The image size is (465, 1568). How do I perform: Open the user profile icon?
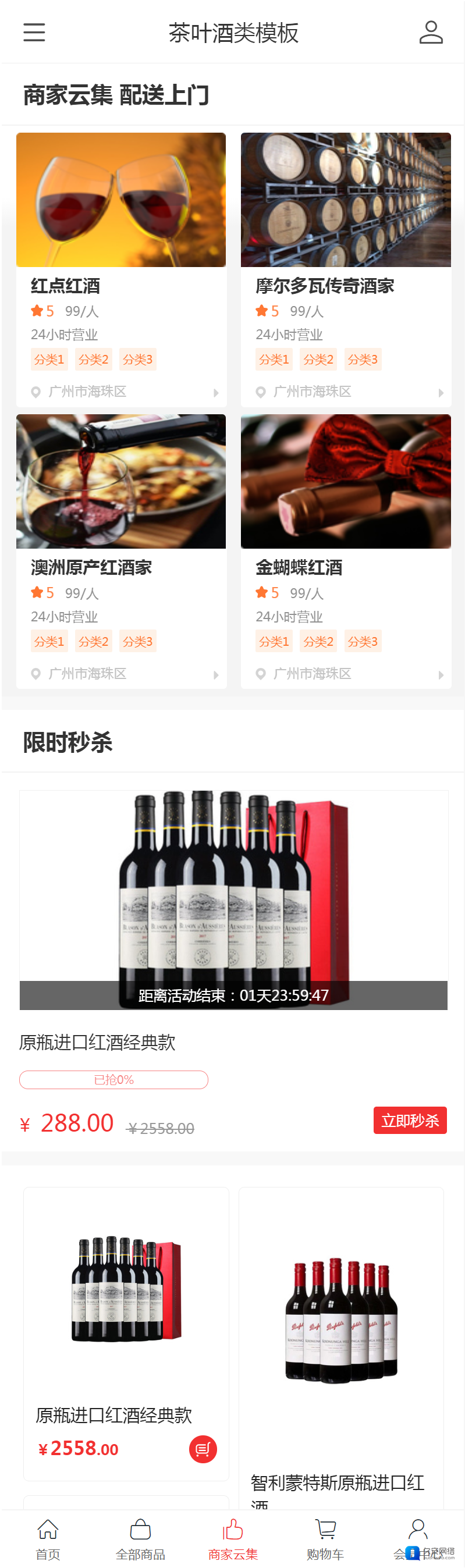pos(430,32)
